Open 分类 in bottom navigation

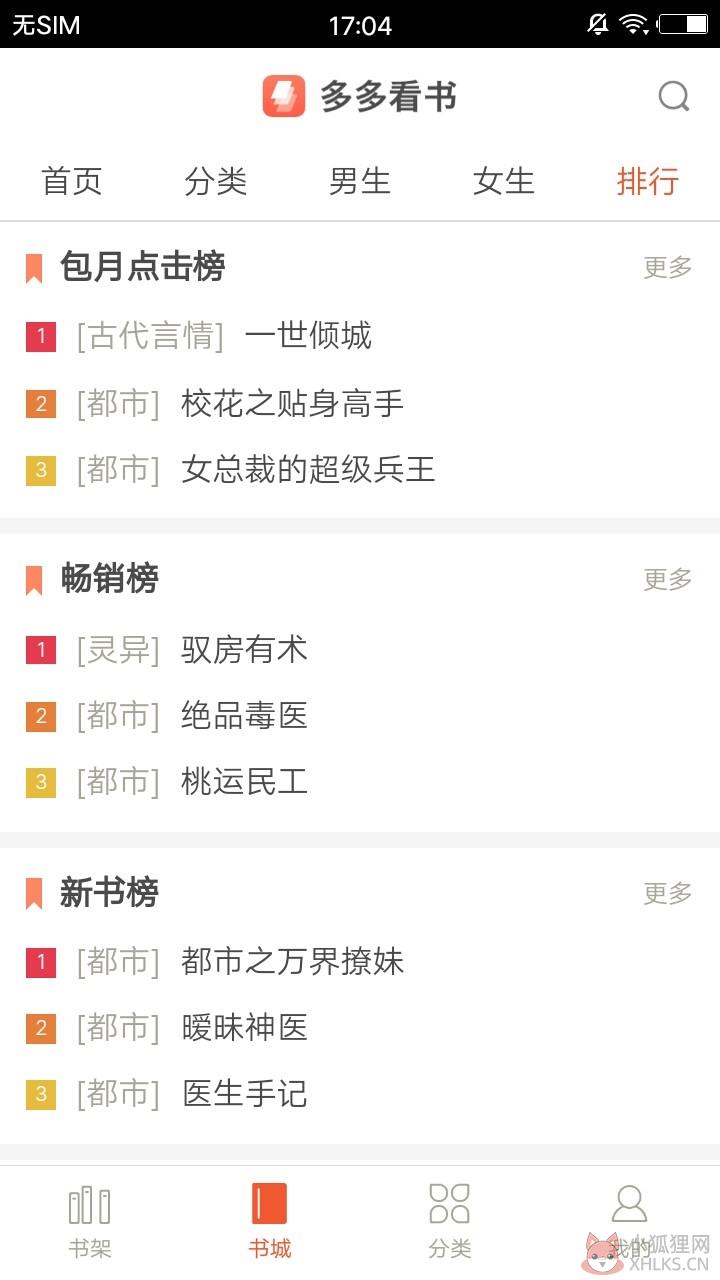point(450,1221)
